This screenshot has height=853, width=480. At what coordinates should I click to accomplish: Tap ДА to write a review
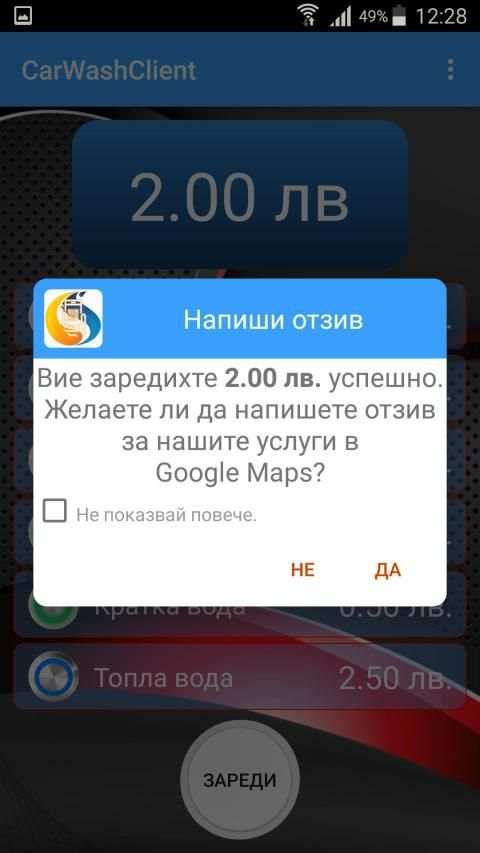[x=387, y=570]
